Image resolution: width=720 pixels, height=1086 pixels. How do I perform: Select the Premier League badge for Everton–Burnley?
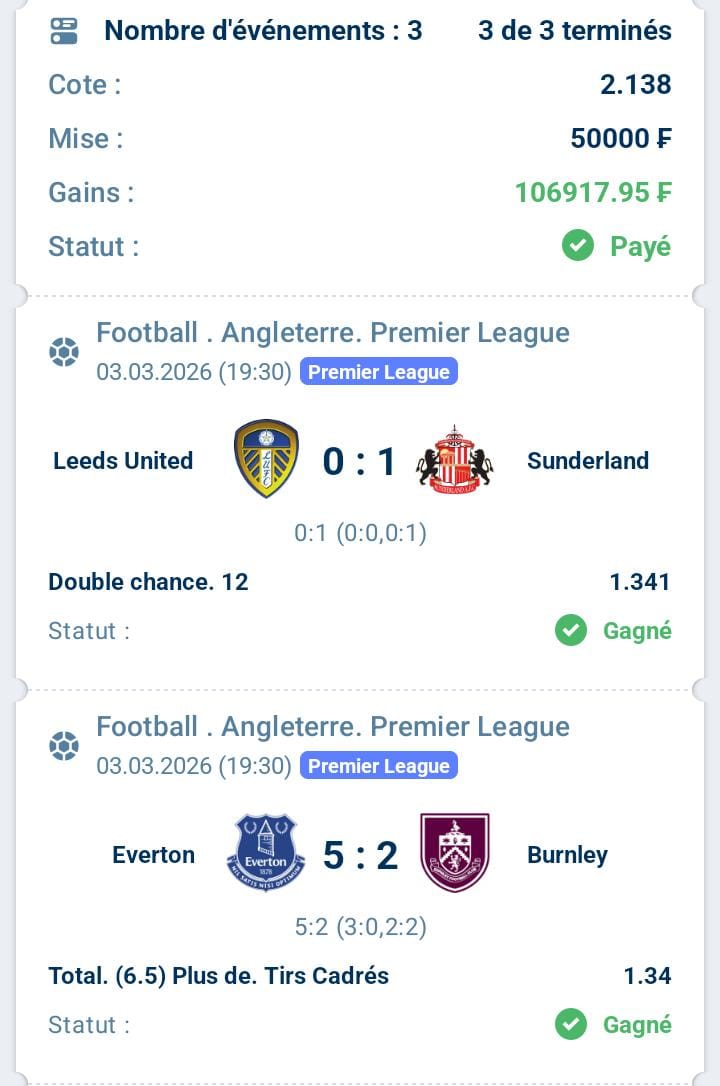(378, 766)
